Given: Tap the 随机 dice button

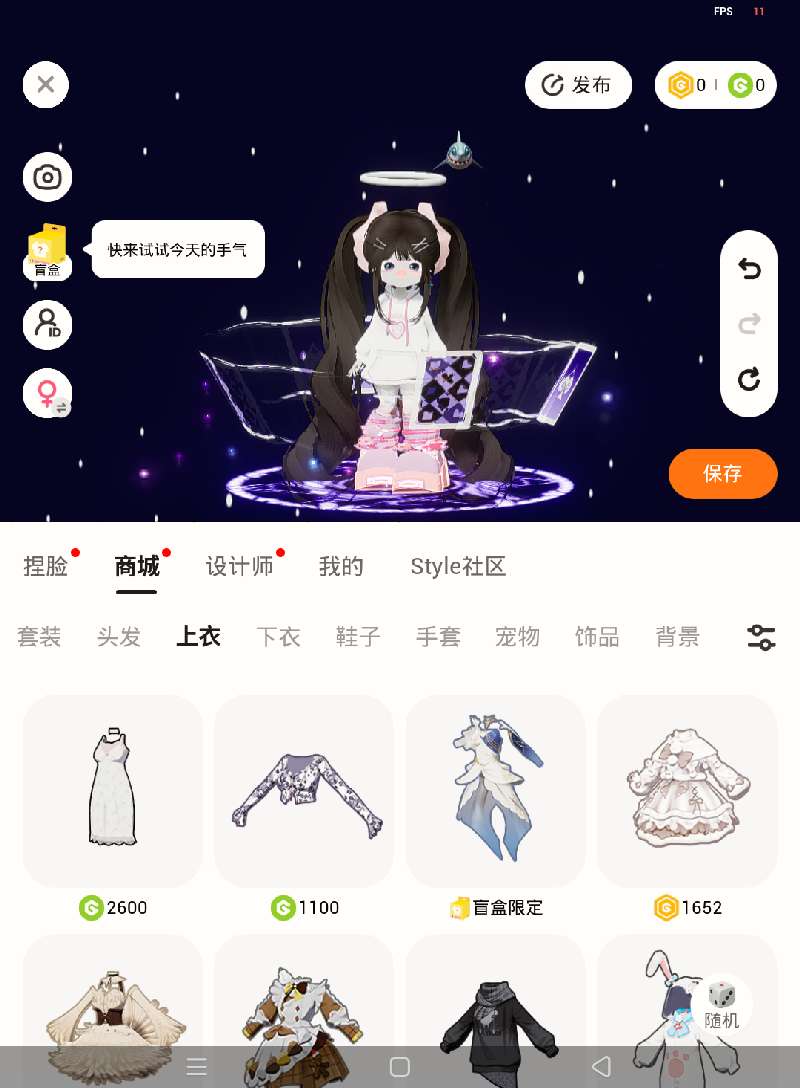Looking at the screenshot, I should pyautogui.click(x=722, y=1005).
